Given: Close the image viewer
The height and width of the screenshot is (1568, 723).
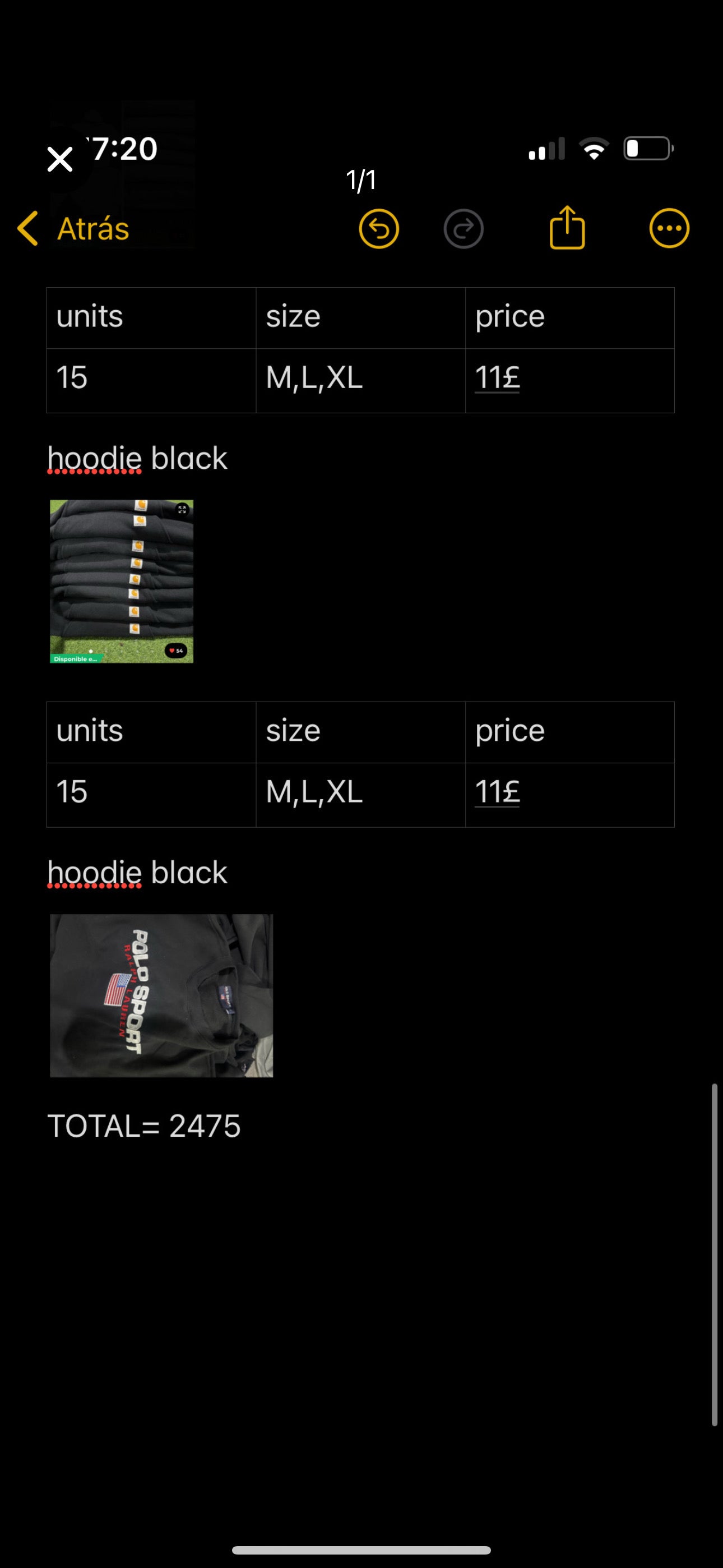Looking at the screenshot, I should click(59, 159).
